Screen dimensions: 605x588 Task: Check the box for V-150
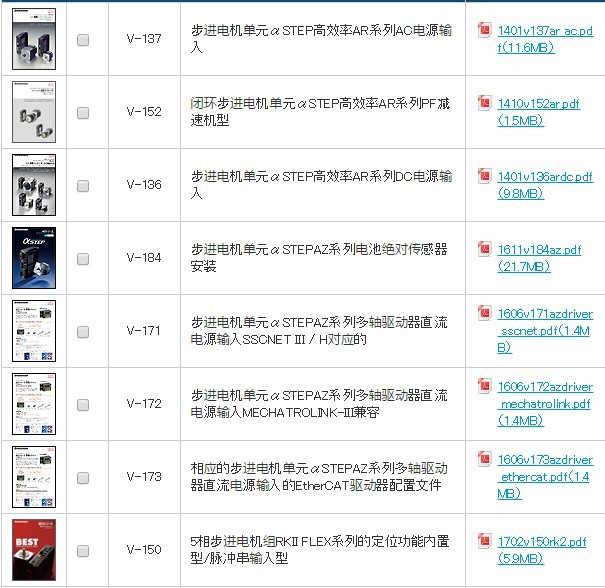pyautogui.click(x=83, y=550)
